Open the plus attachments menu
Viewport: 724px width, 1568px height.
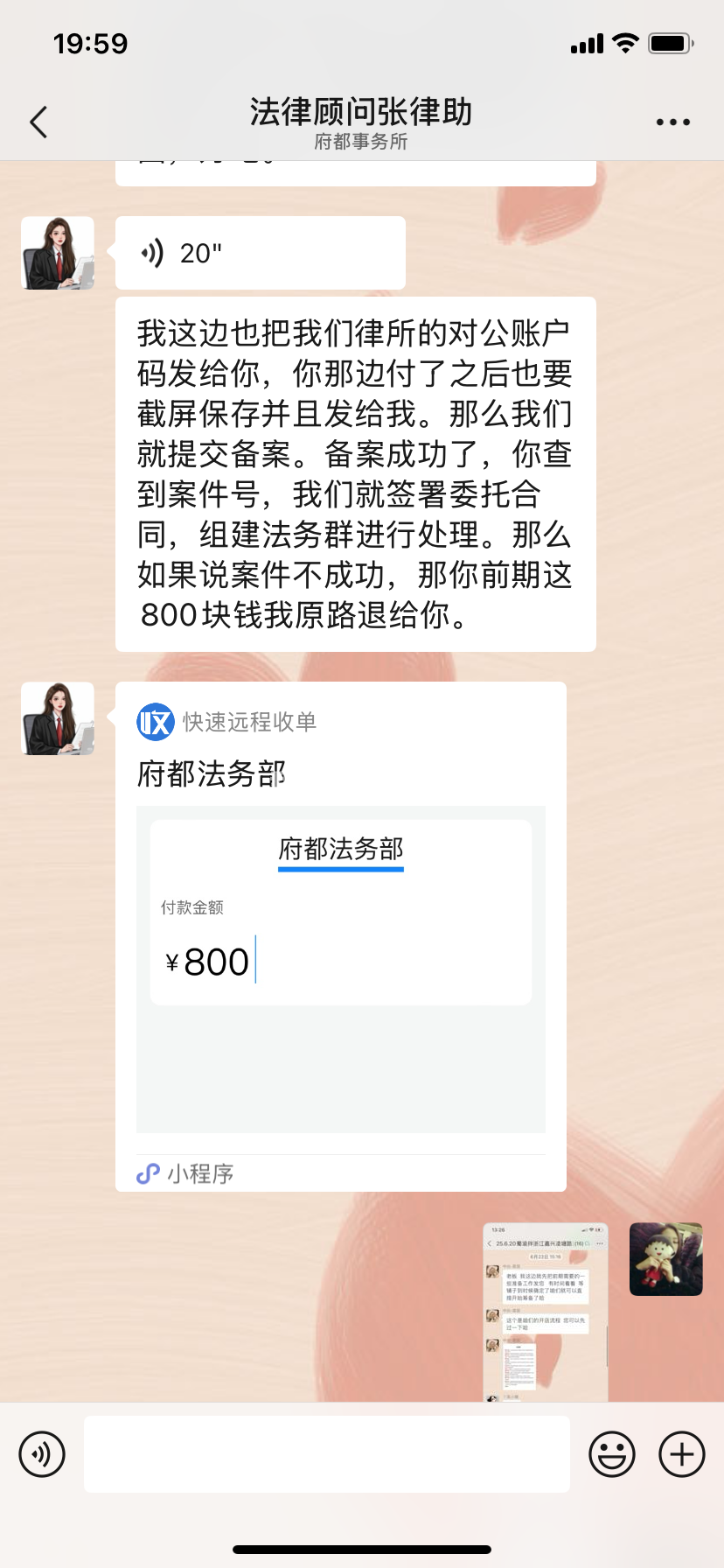pos(681,1454)
